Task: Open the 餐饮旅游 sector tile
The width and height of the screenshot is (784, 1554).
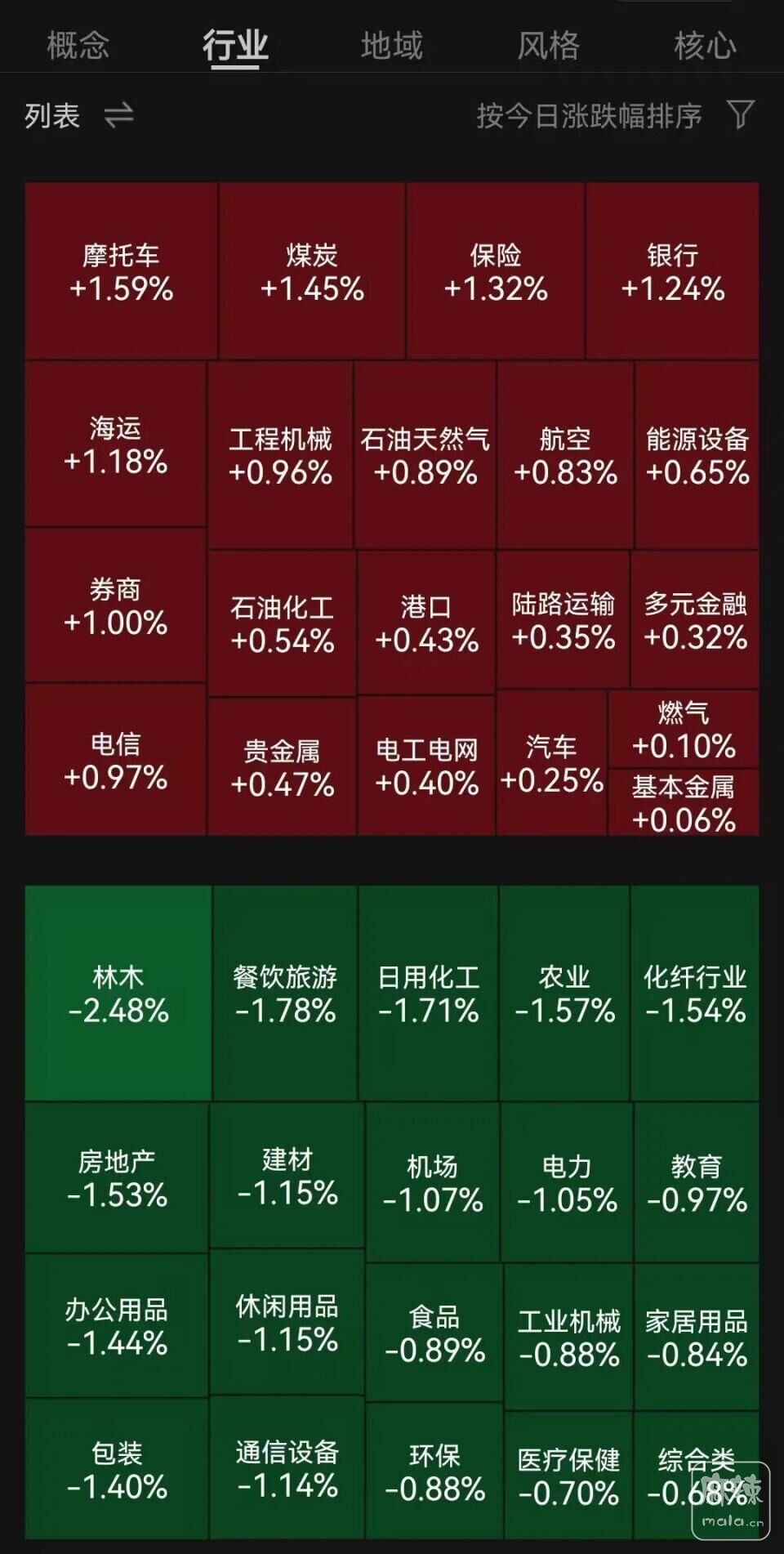Action: point(285,994)
